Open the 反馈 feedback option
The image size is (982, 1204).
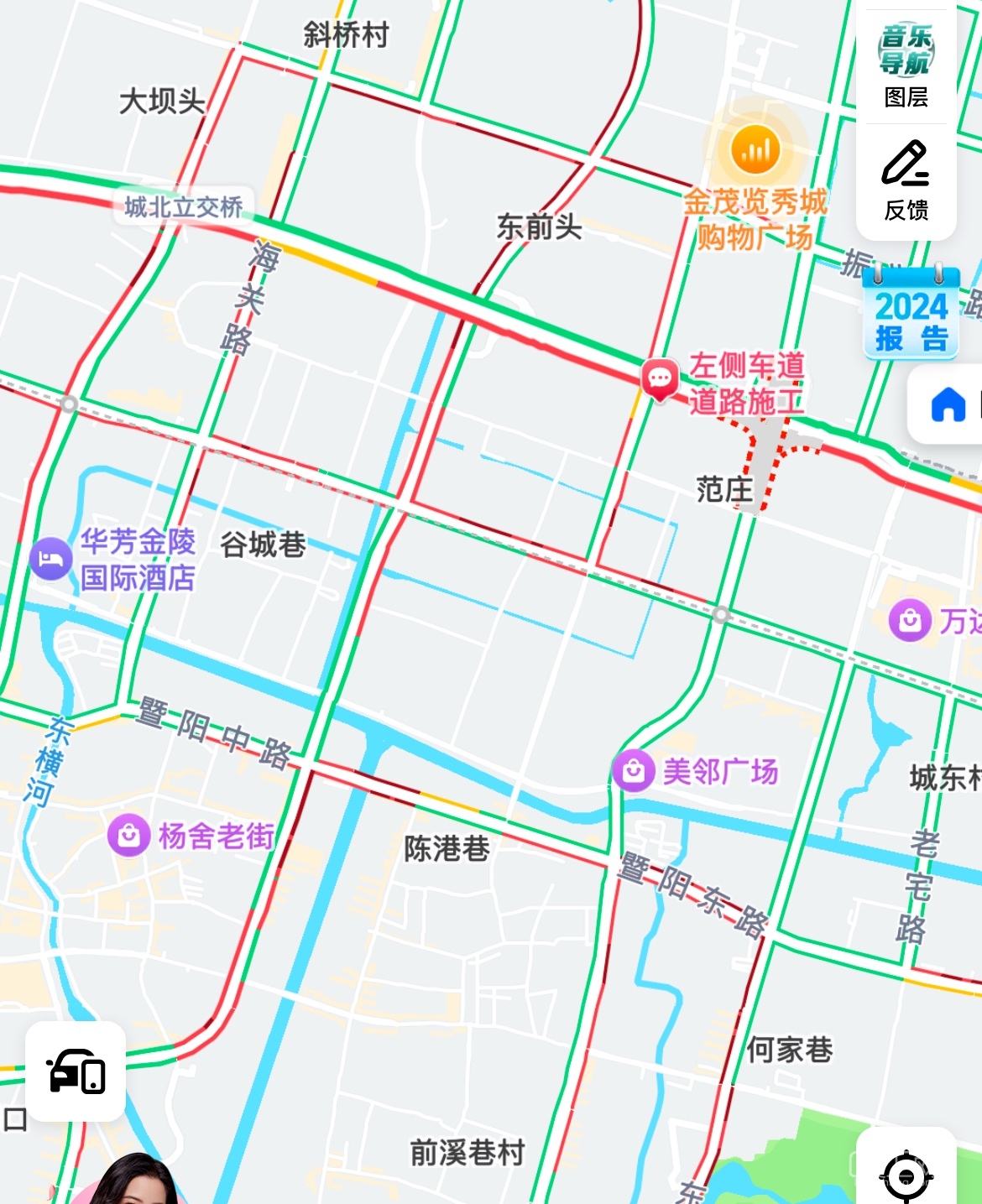pos(906,180)
